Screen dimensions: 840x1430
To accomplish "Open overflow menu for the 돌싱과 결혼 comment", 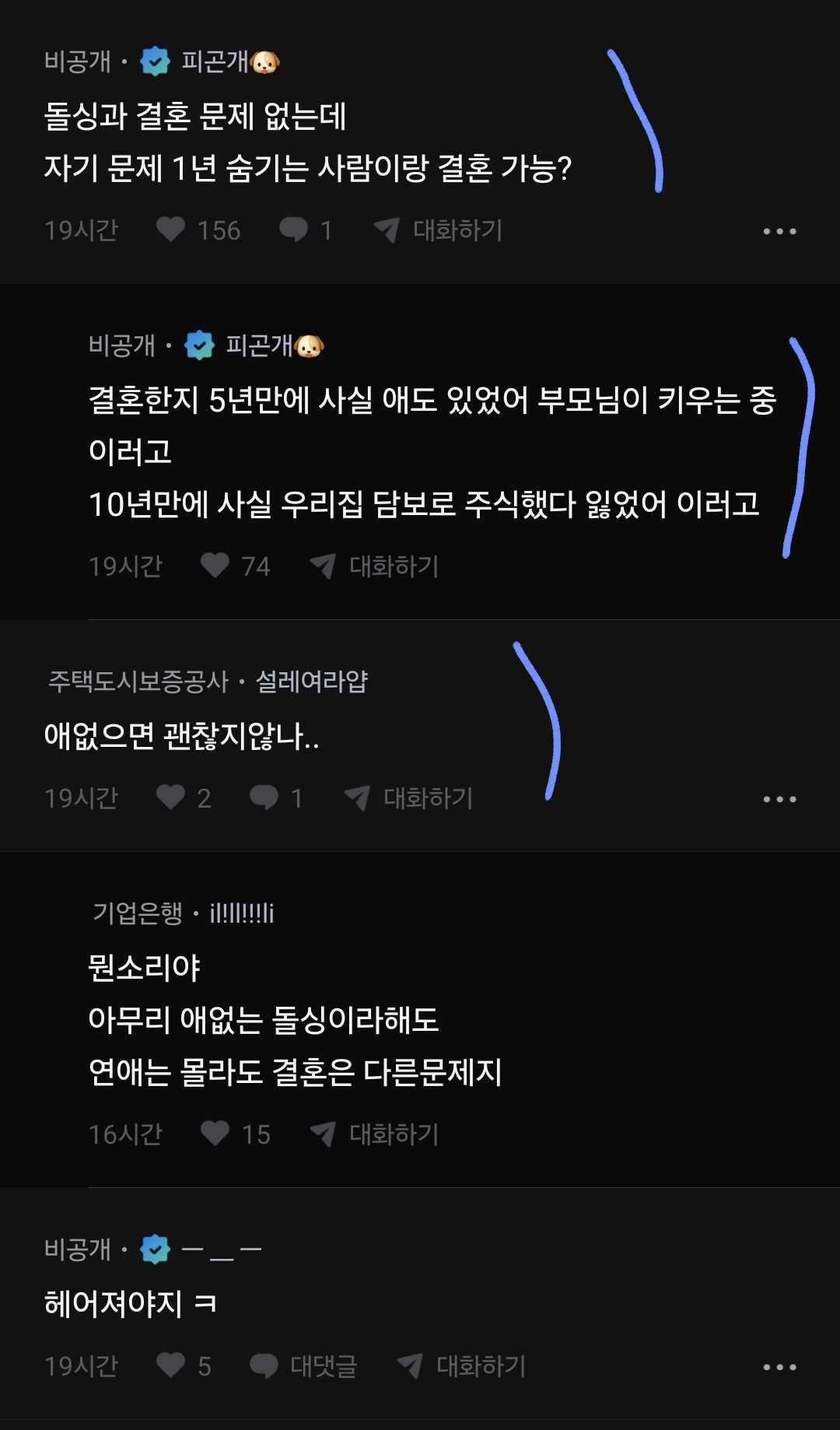I will pos(779,231).
